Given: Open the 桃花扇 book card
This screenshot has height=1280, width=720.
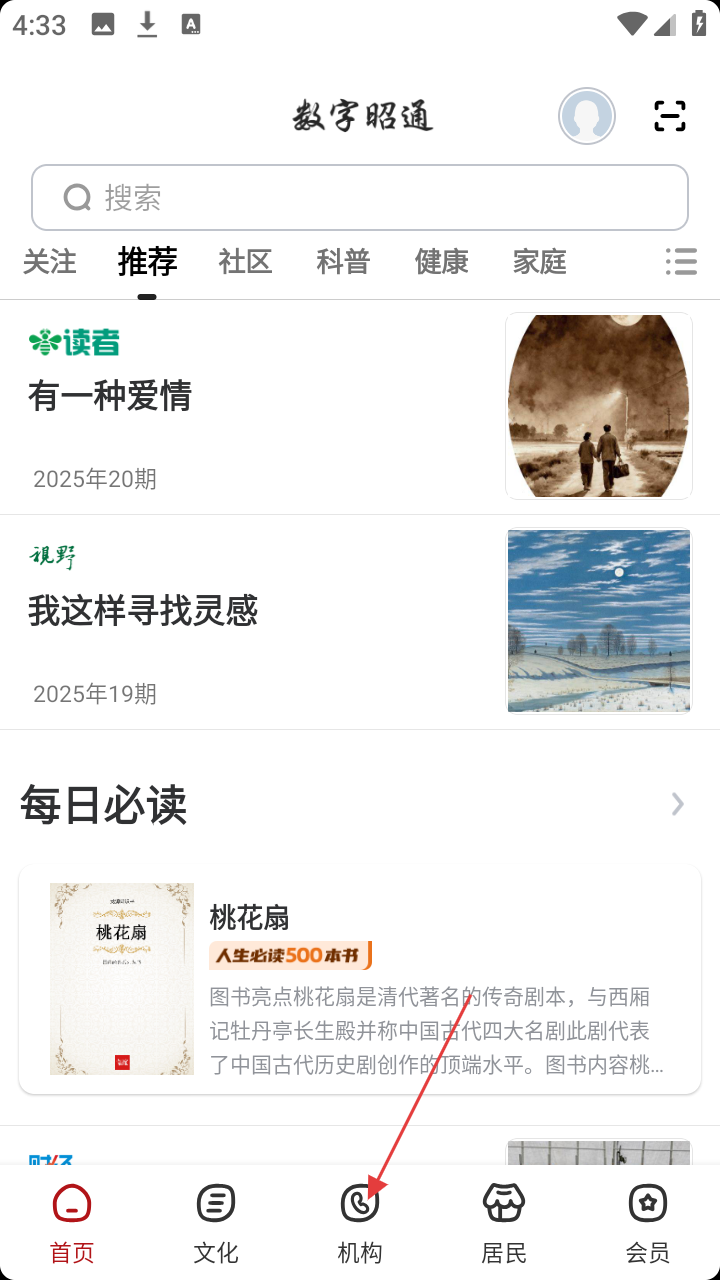Looking at the screenshot, I should point(360,979).
